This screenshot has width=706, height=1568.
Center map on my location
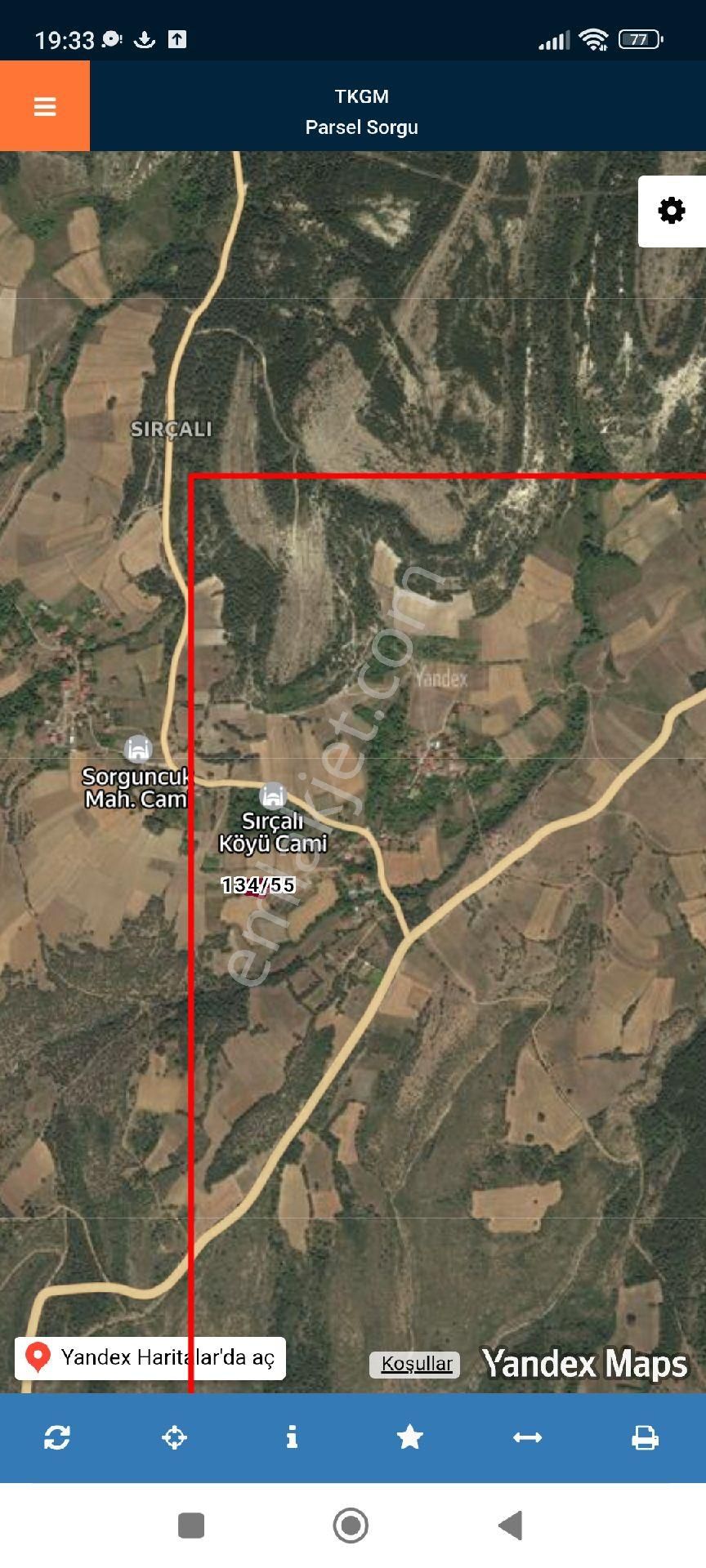click(175, 1437)
